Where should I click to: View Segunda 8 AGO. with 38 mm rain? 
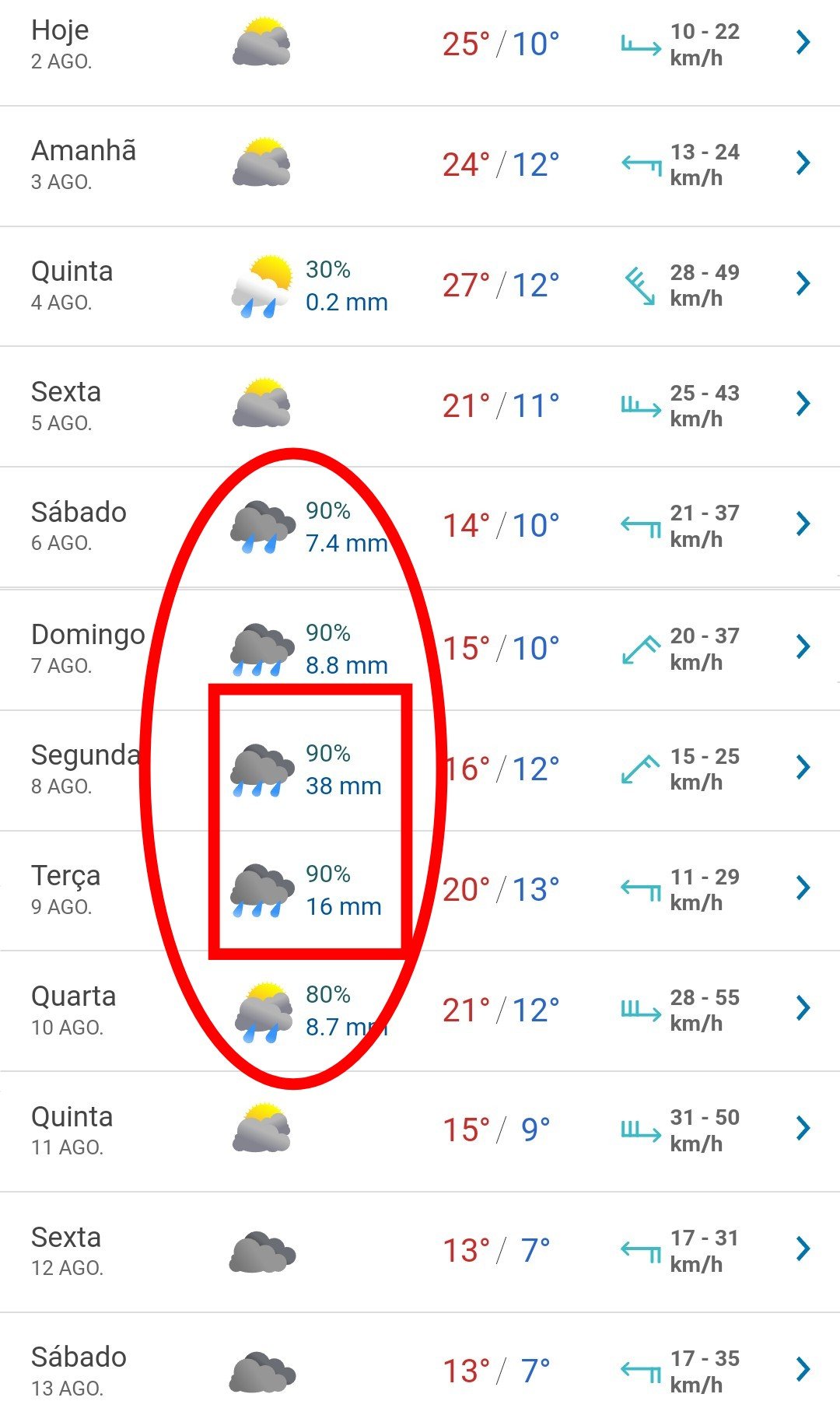pos(420,770)
